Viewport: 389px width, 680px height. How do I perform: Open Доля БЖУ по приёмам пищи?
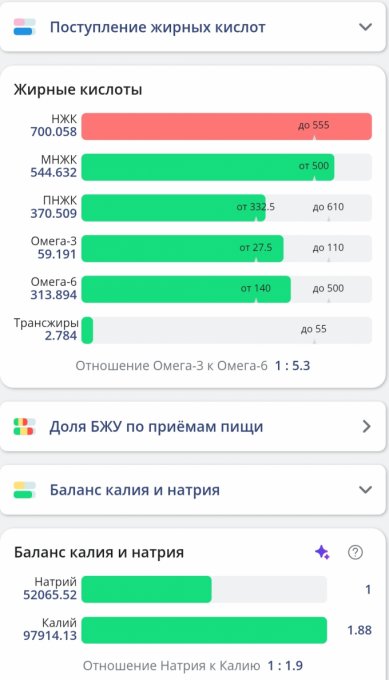coord(193,426)
